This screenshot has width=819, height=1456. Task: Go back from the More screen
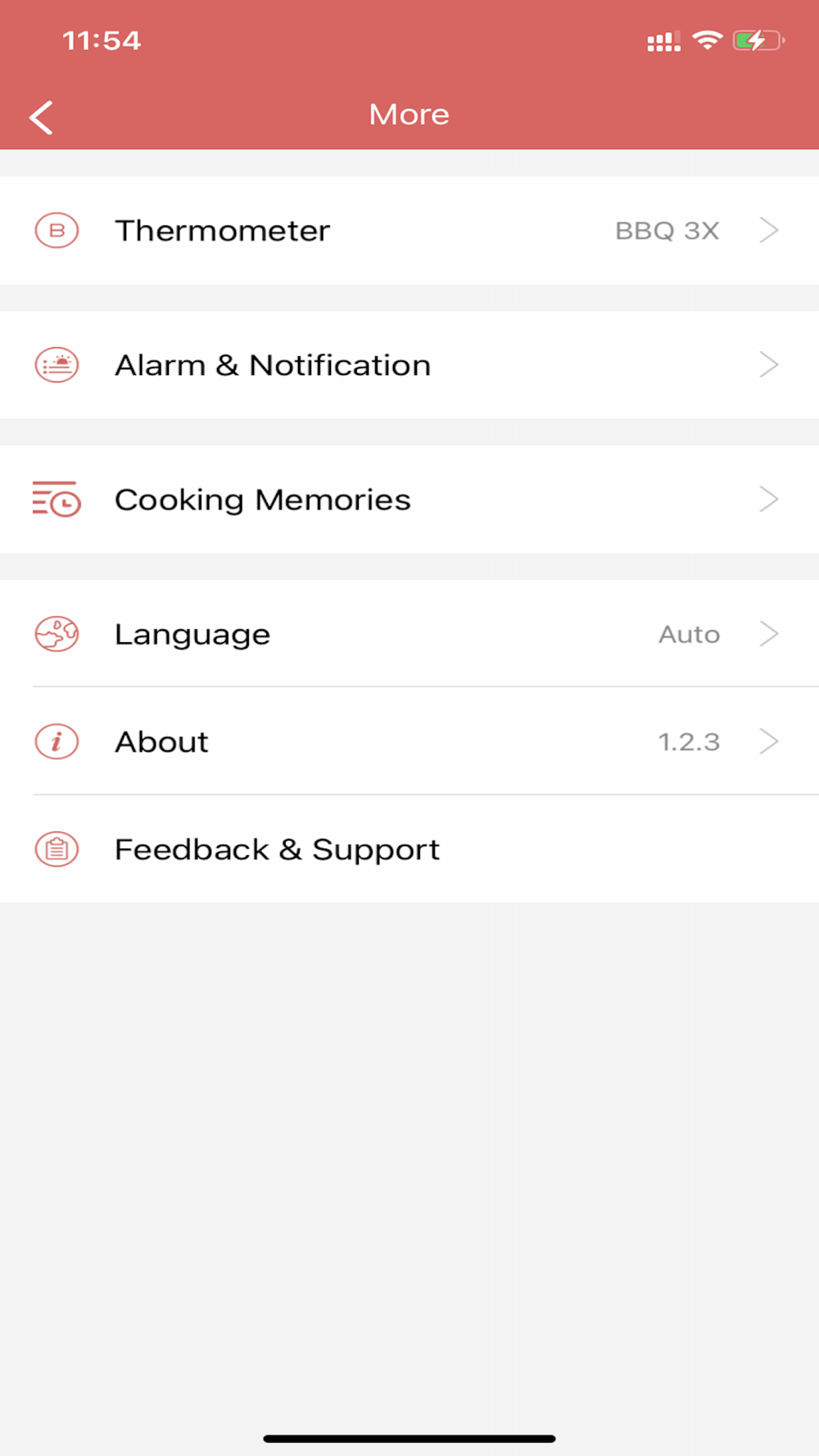41,117
